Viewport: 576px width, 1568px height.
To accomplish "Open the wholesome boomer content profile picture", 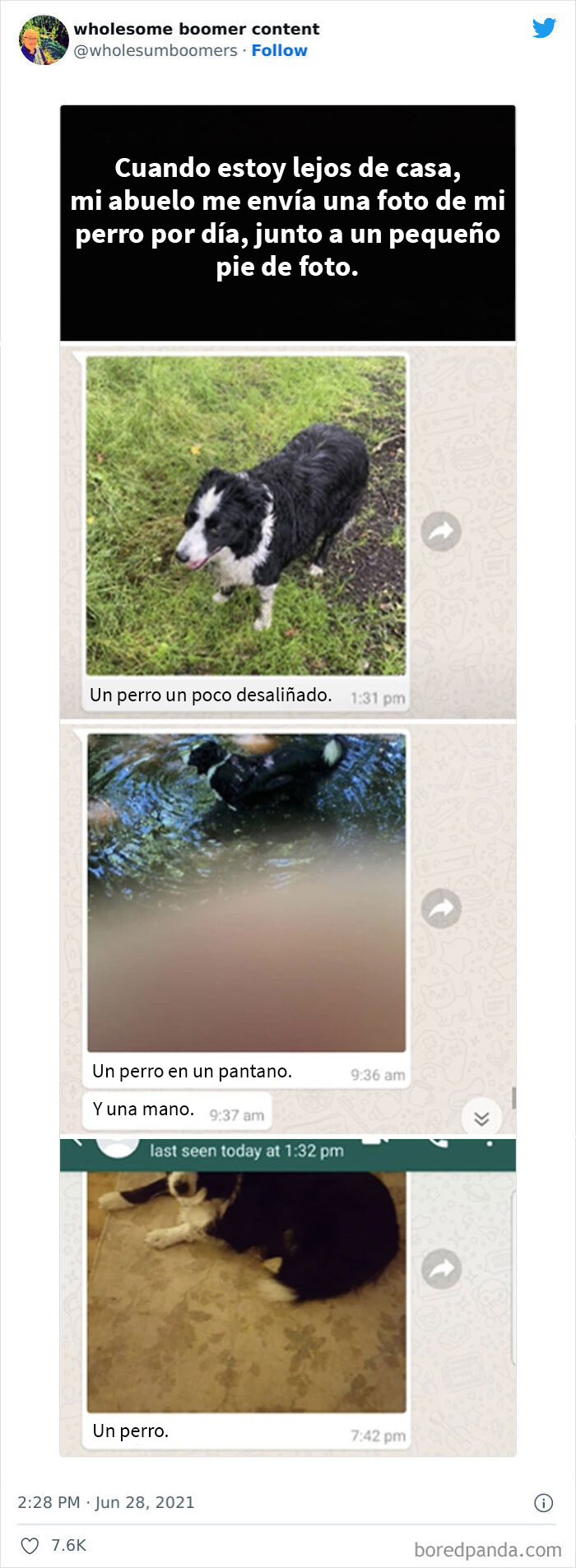I will [x=44, y=40].
